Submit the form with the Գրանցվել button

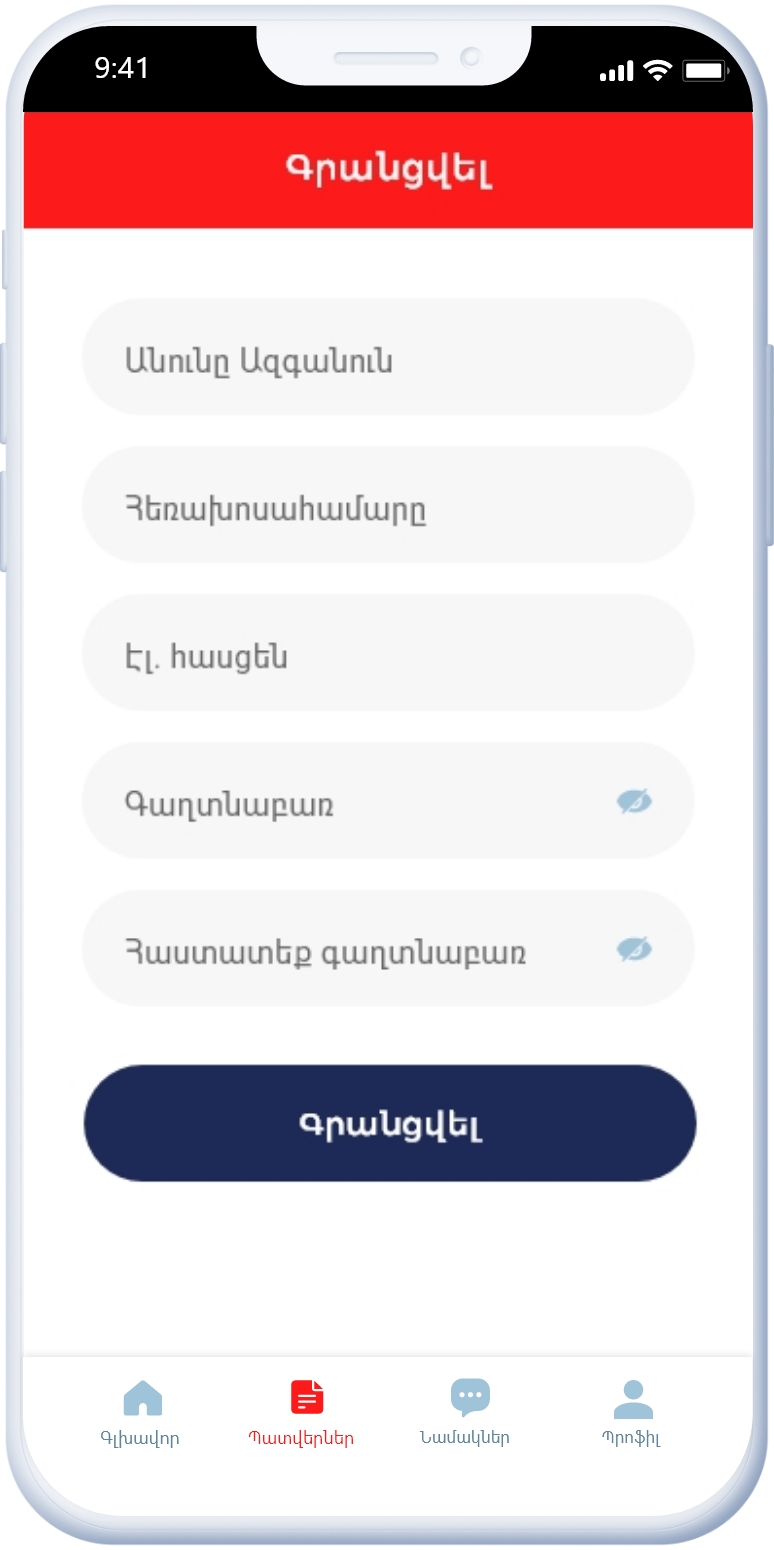point(389,1123)
